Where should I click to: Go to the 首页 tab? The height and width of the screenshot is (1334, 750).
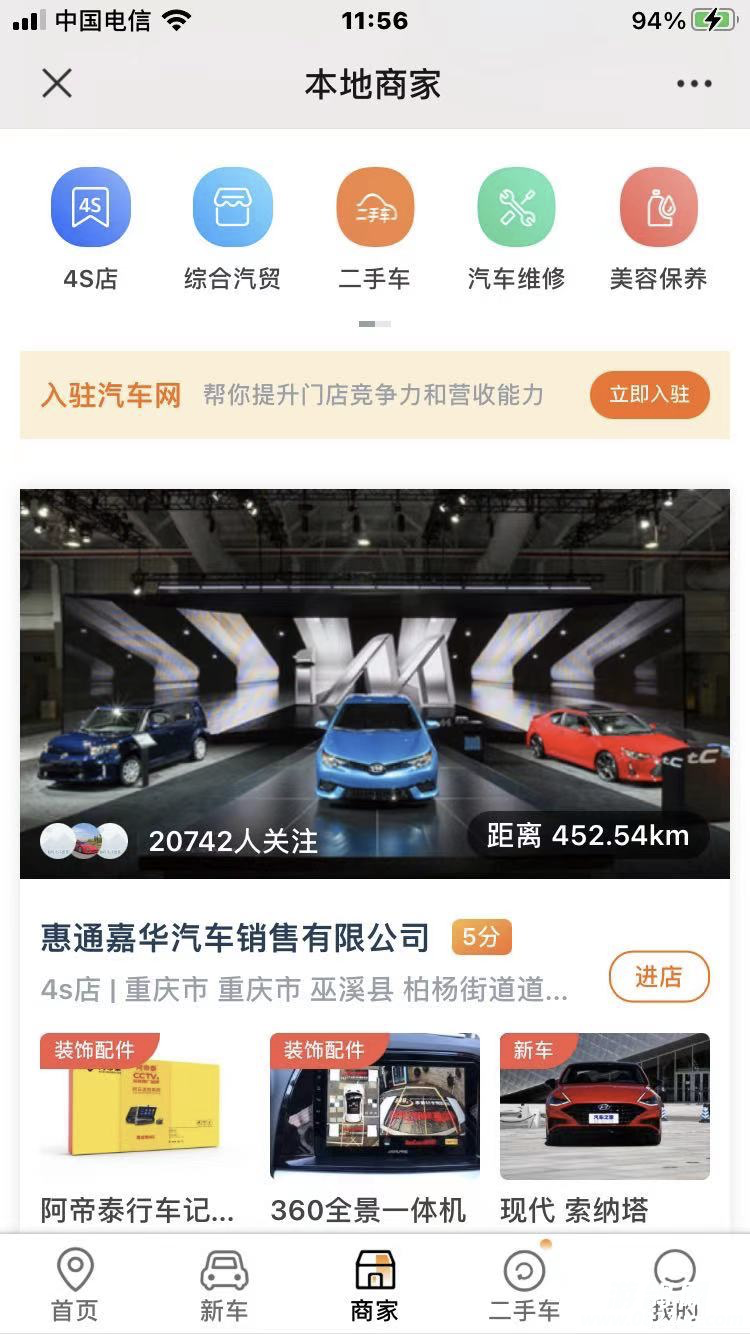coord(75,1285)
